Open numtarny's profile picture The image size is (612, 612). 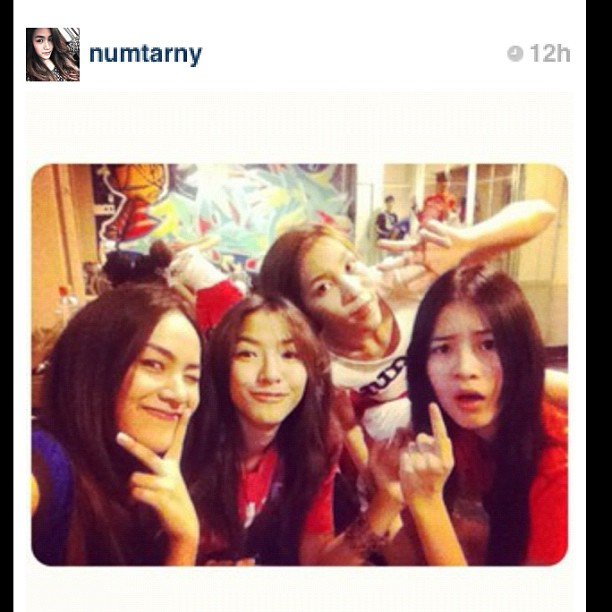click(x=52, y=54)
